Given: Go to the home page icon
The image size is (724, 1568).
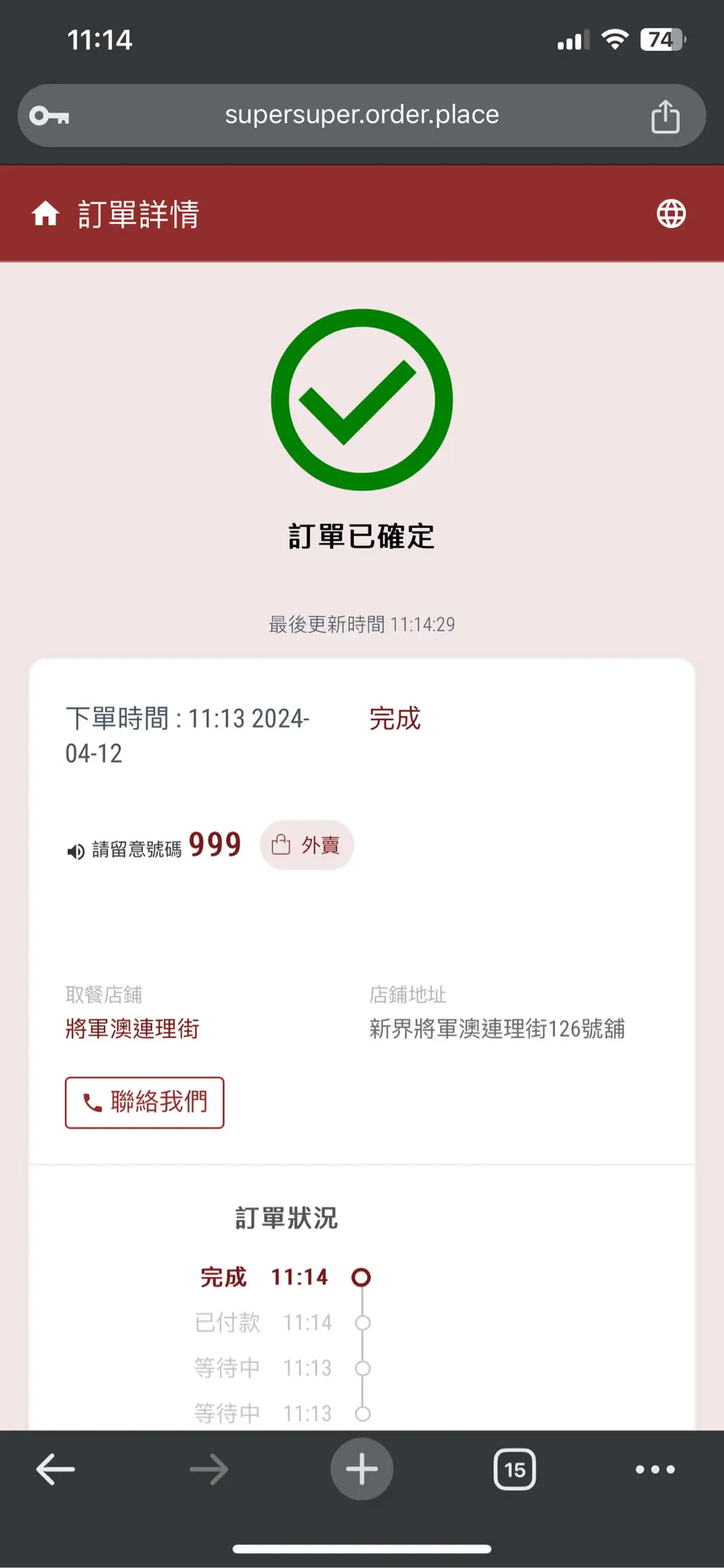Looking at the screenshot, I should pyautogui.click(x=46, y=214).
